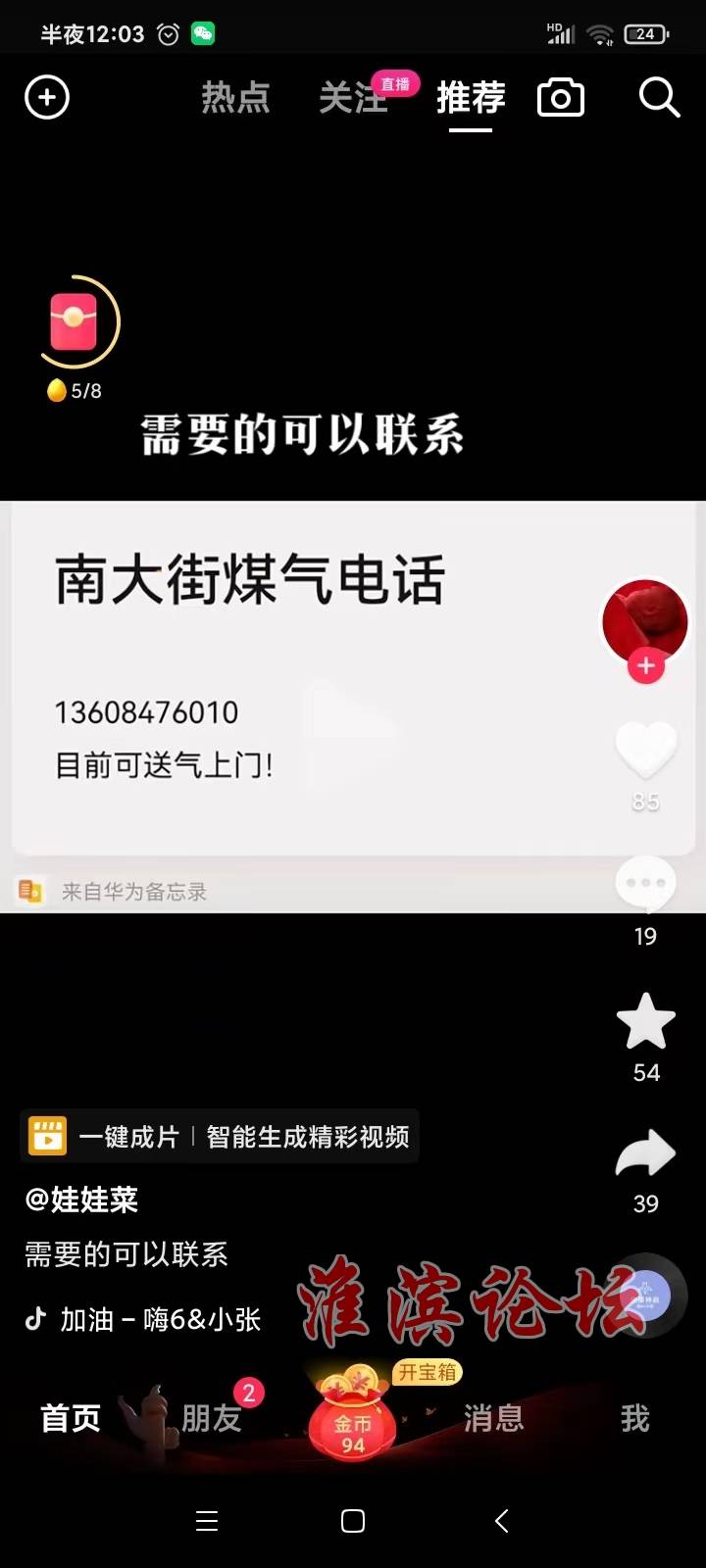Screen dimensions: 706x1568
Task: Tap the plus icon at top left
Action: (47, 98)
